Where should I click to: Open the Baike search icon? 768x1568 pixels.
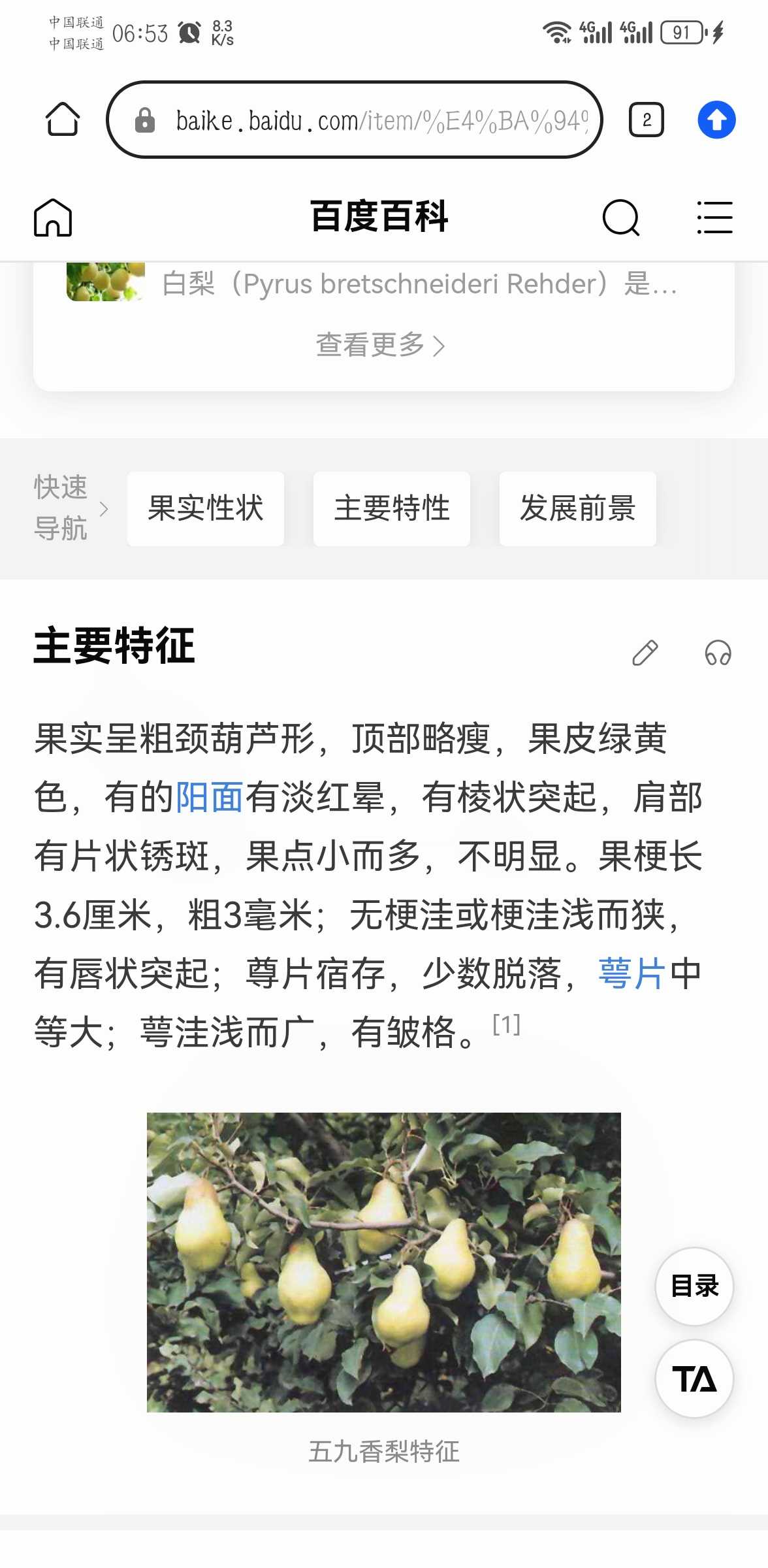(x=620, y=218)
